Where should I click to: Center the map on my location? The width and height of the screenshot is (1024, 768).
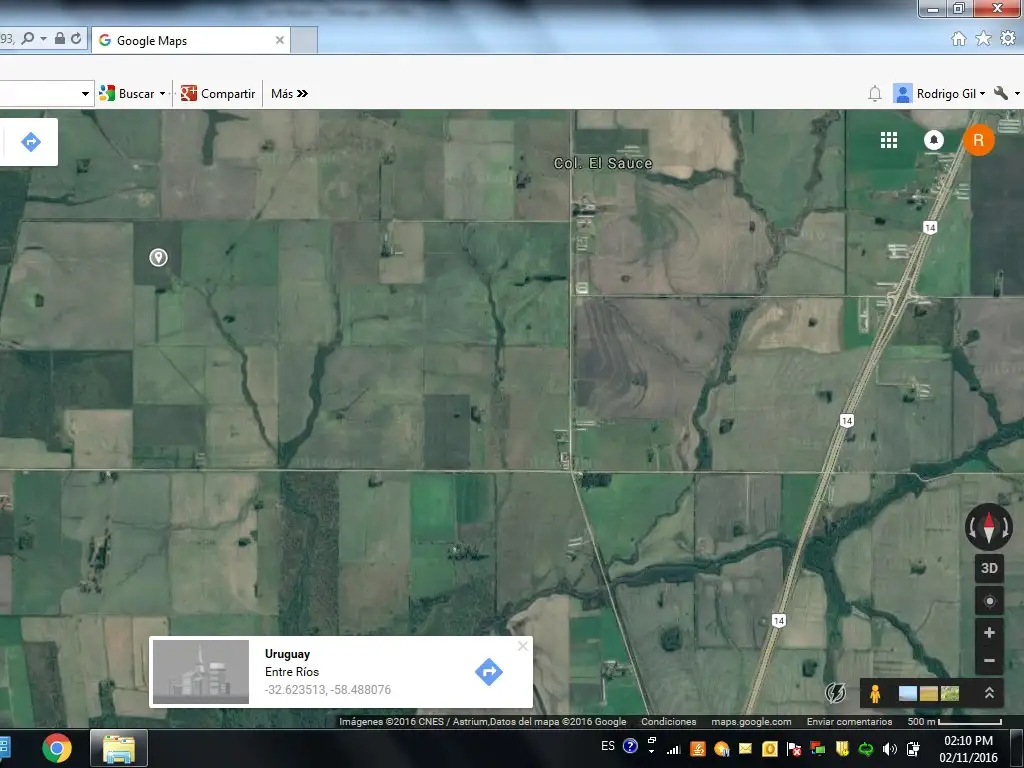[989, 601]
